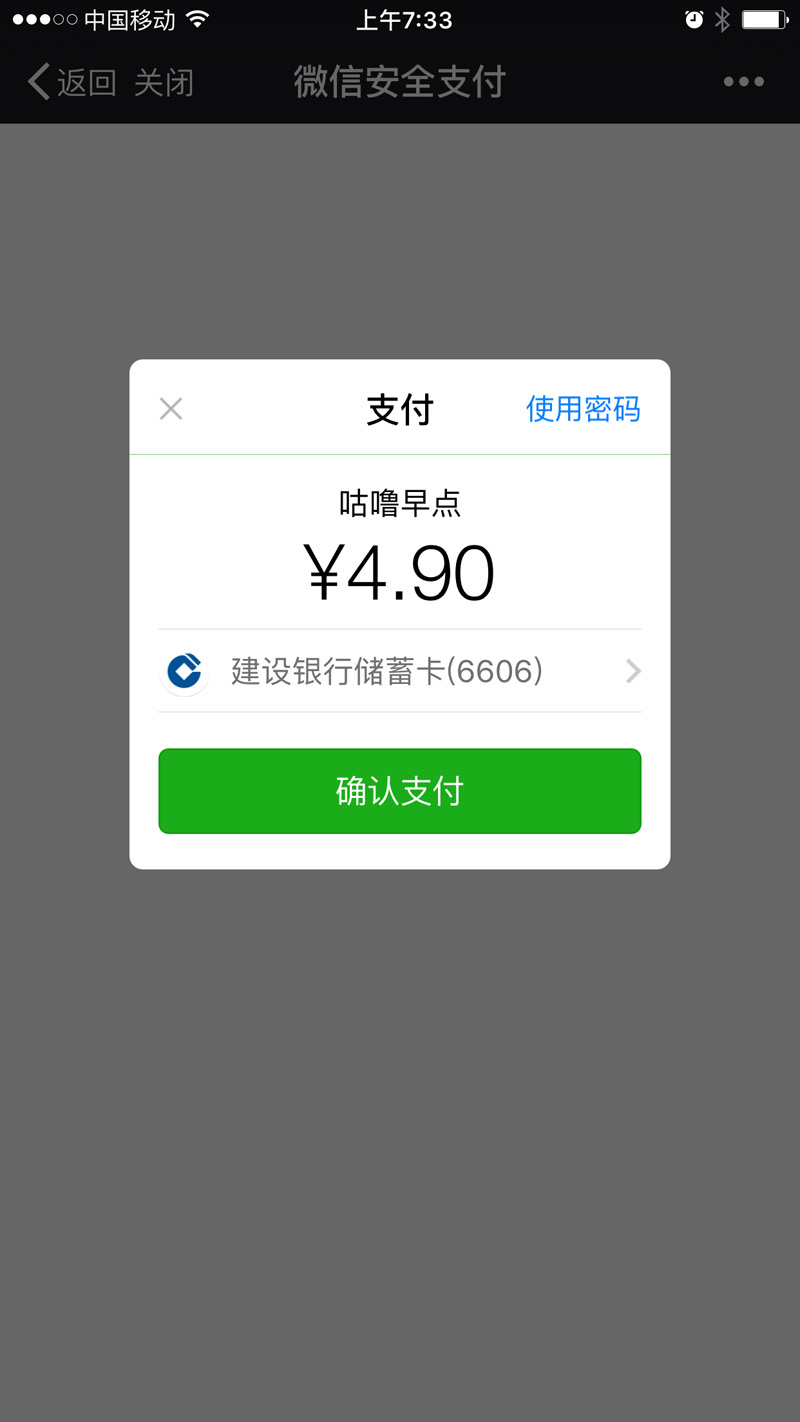Image resolution: width=800 pixels, height=1422 pixels.
Task: Confirm payment with 确认支付 button
Action: pyautogui.click(x=399, y=791)
